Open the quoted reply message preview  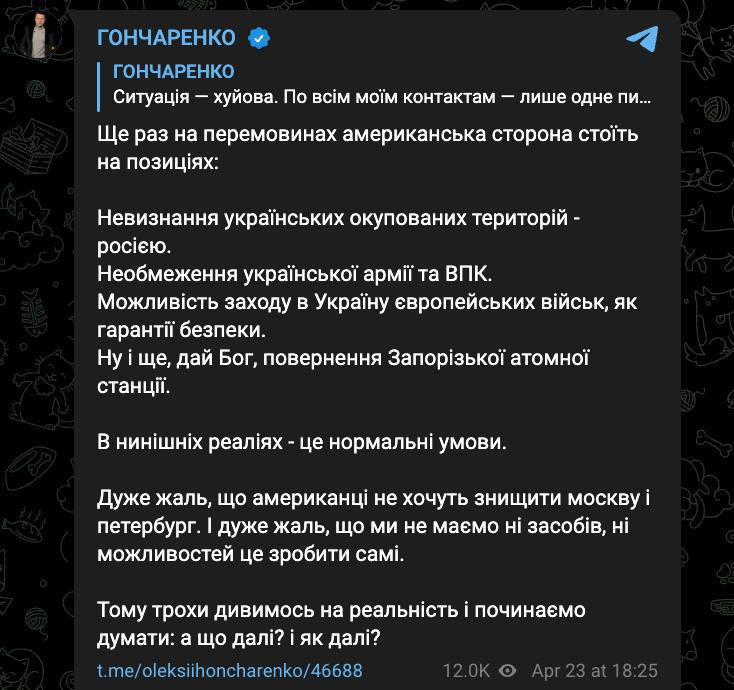tap(380, 86)
